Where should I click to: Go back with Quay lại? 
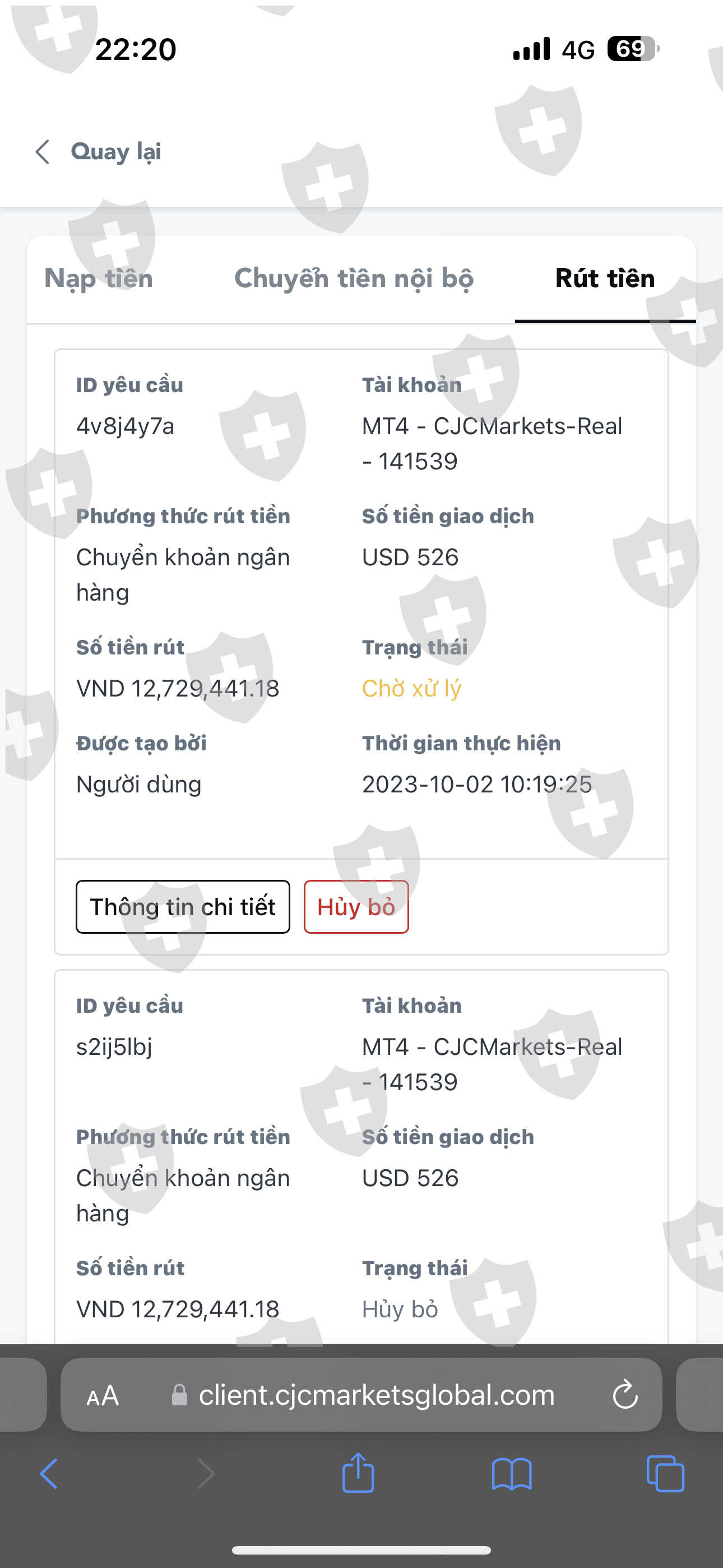coord(98,151)
